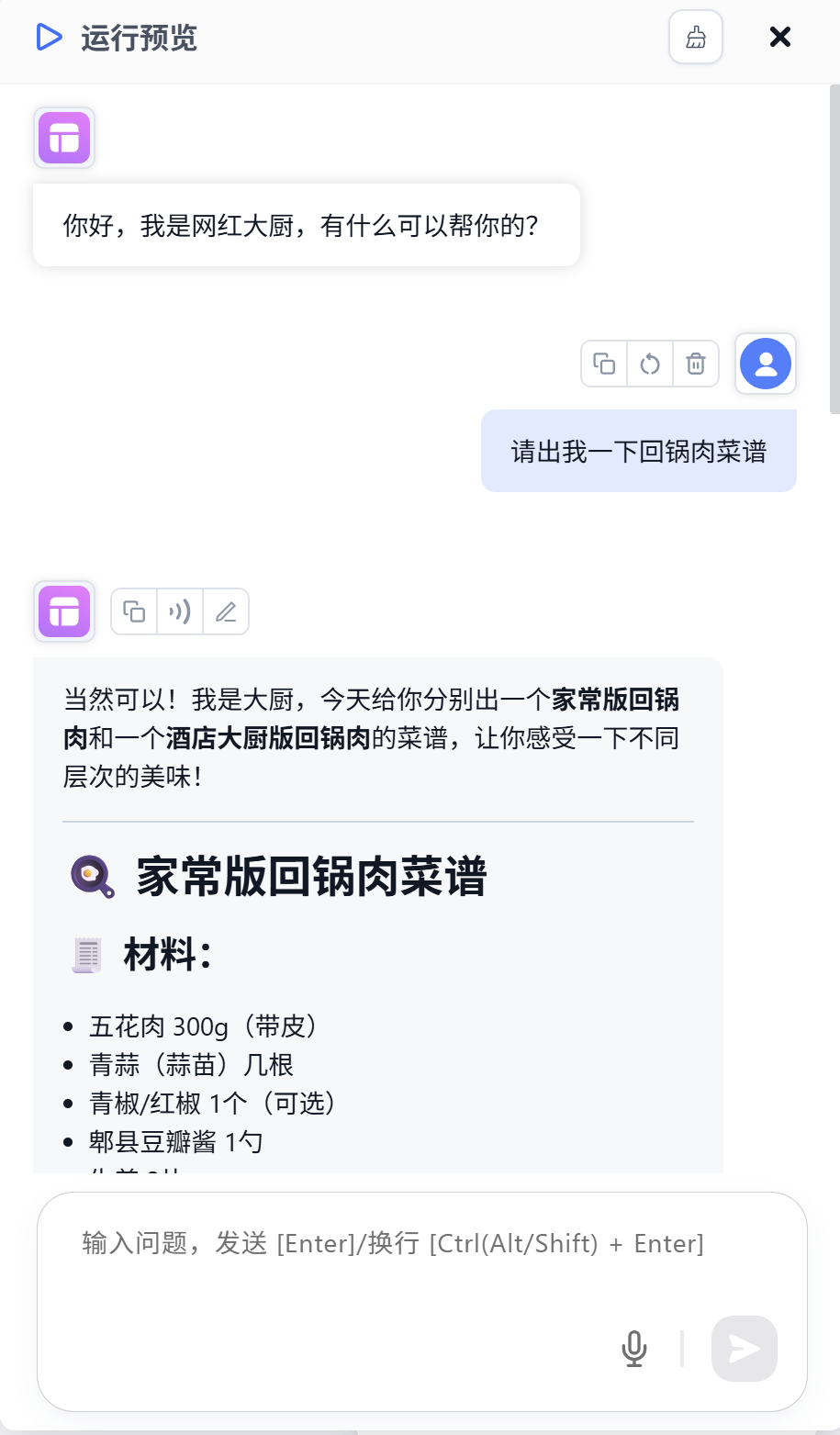Activate the microphone for voice input
The image size is (840, 1435).
[633, 1349]
